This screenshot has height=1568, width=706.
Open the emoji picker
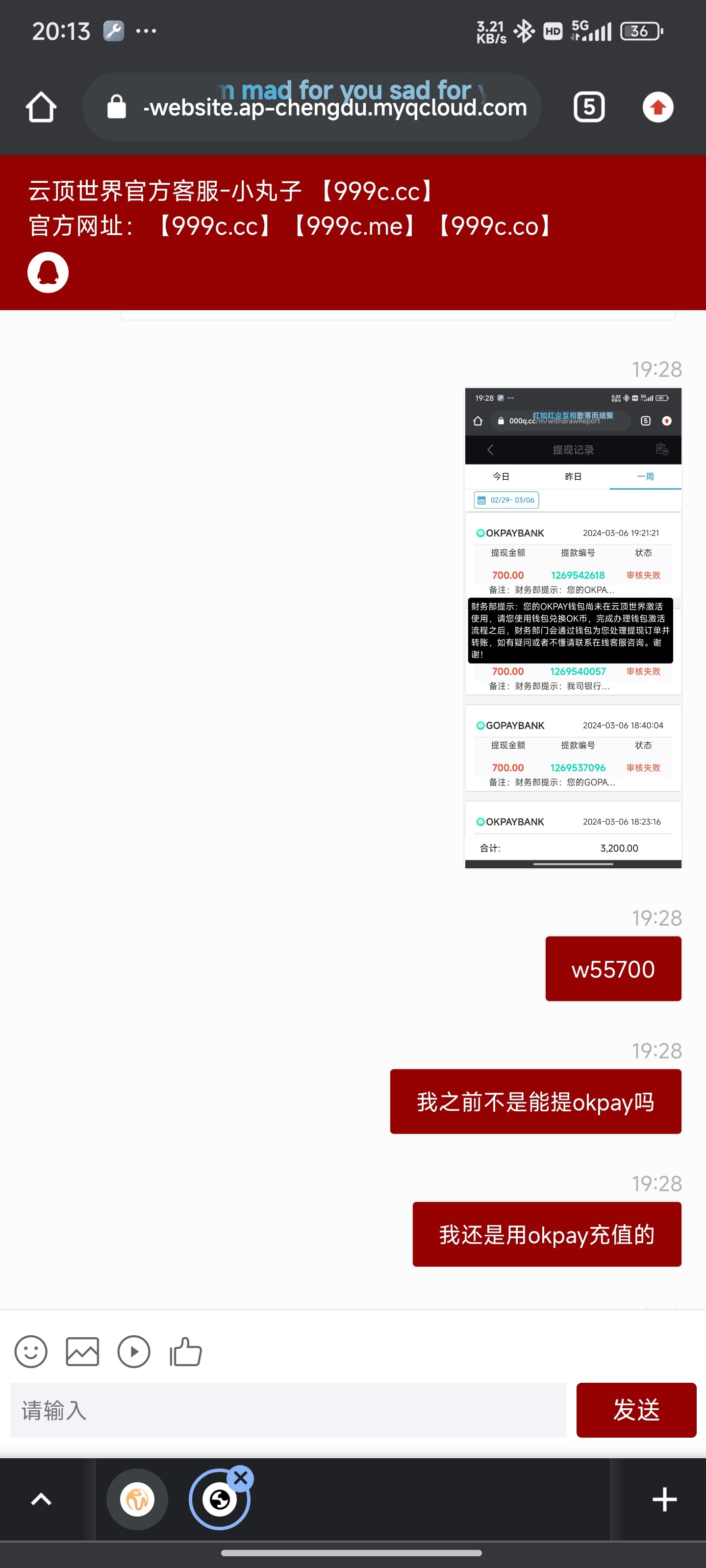point(30,1352)
